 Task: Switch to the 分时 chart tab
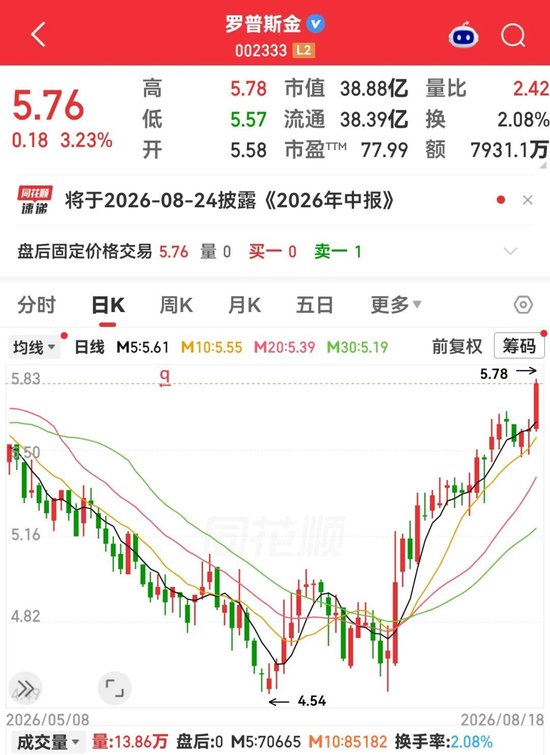pos(37,305)
